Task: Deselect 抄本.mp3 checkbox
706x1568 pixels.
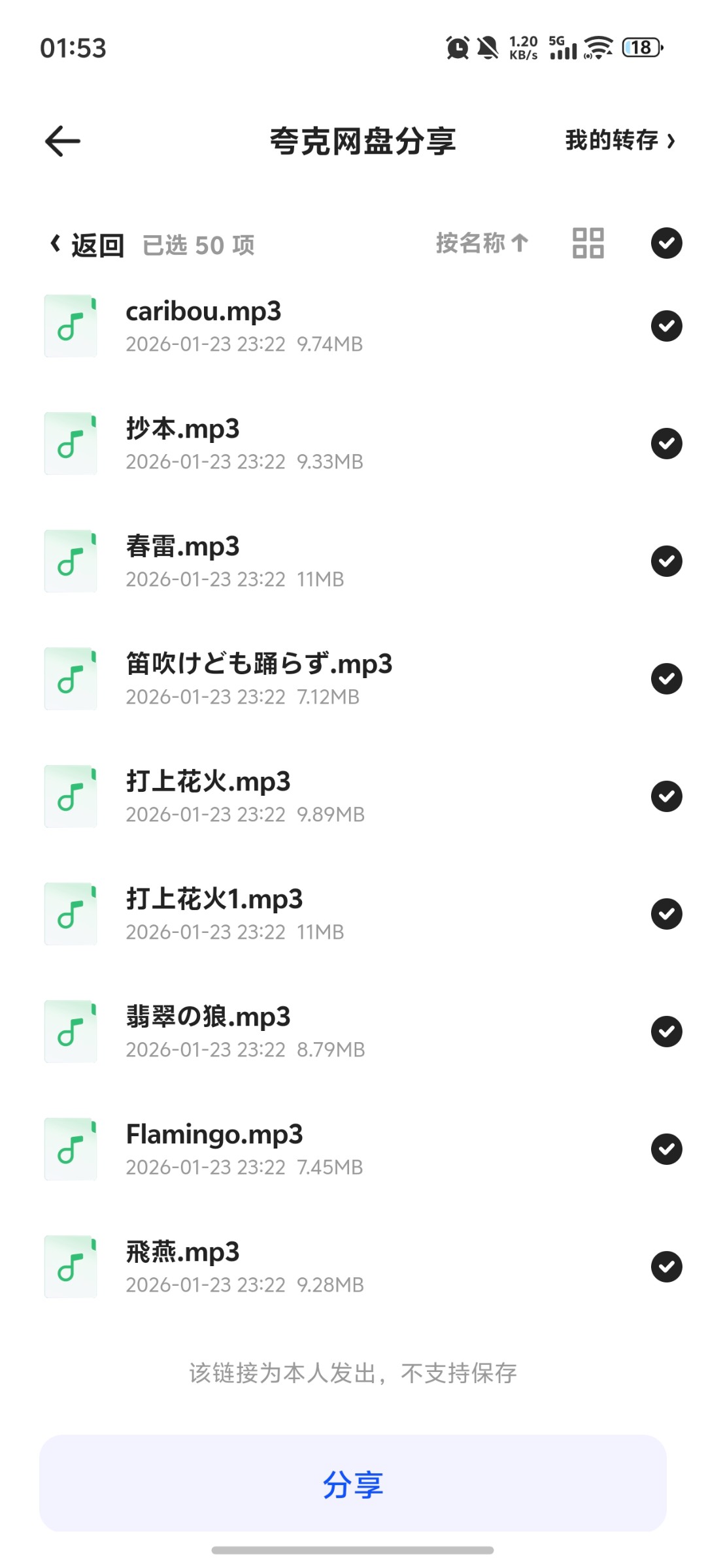Action: (x=666, y=444)
